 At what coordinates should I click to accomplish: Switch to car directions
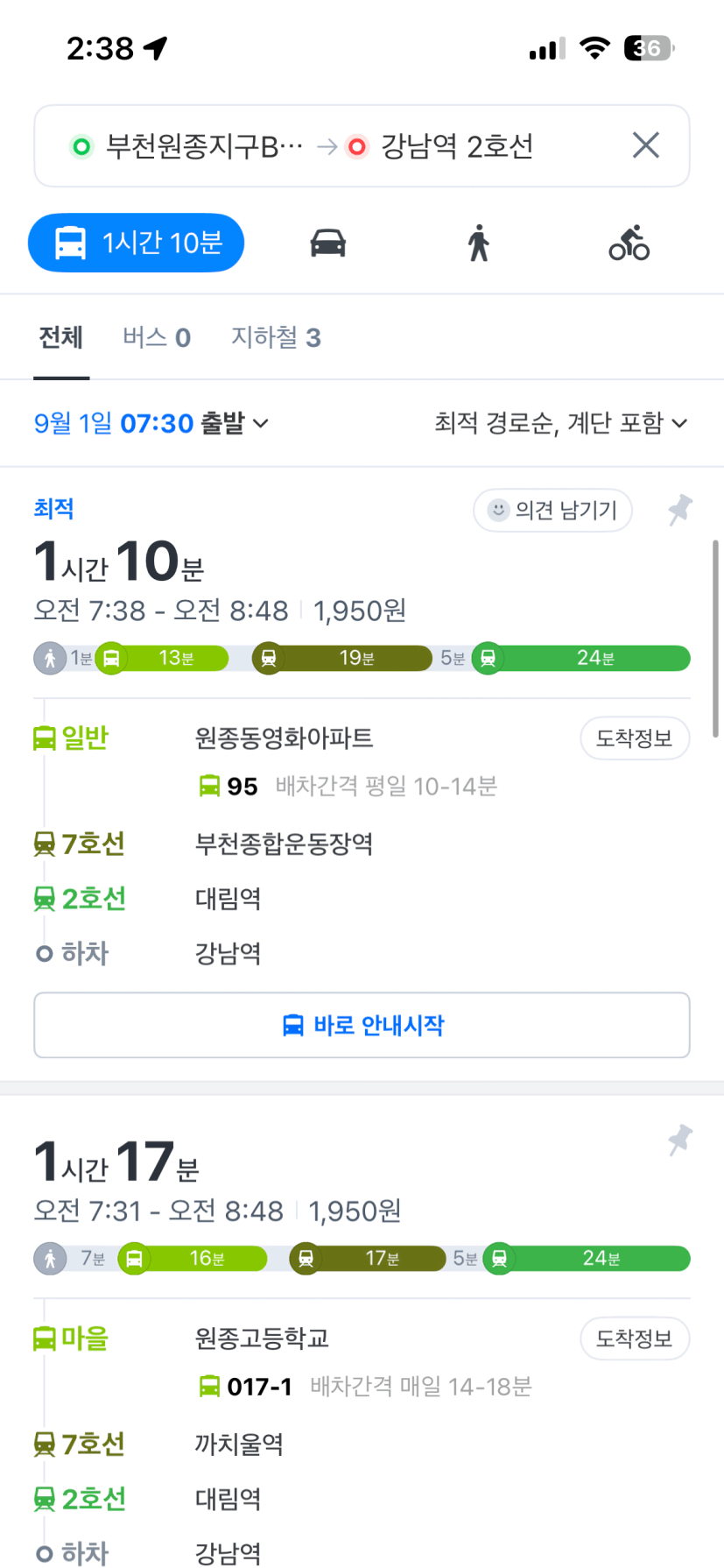pyautogui.click(x=328, y=243)
